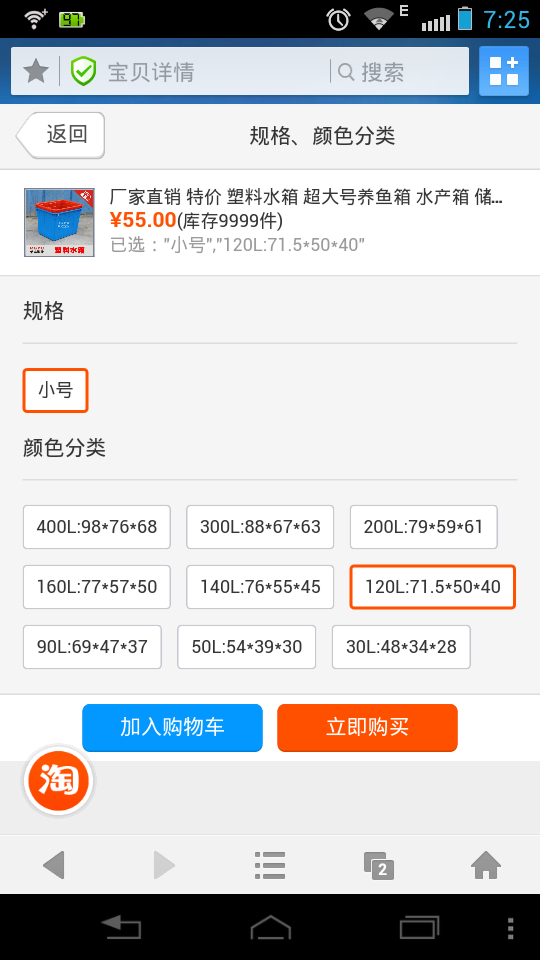Viewport: 540px width, 960px height.
Task: Select the 140L:76*55*45 size
Action: pos(260,587)
